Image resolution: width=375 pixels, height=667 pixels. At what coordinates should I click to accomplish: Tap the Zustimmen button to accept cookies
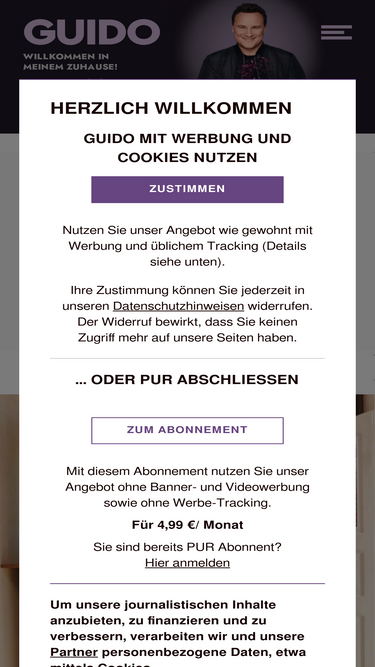click(x=187, y=189)
